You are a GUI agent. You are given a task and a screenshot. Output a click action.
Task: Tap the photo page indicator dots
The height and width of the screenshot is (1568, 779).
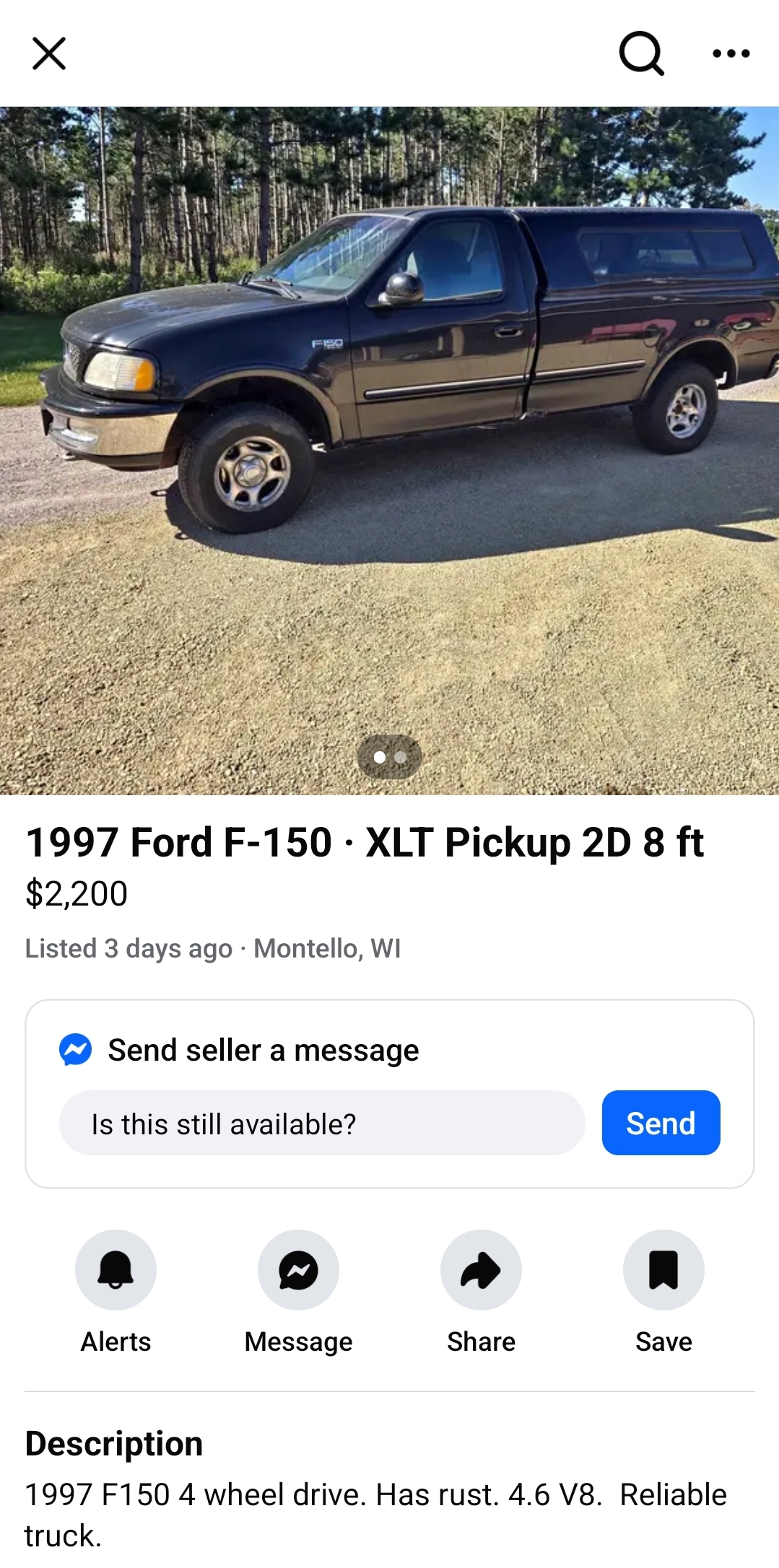click(390, 757)
